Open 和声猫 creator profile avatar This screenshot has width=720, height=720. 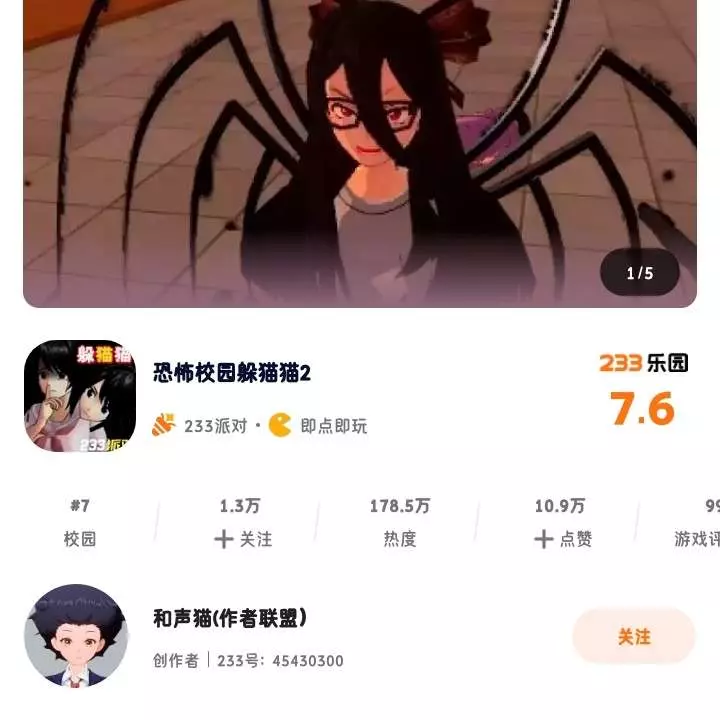point(76,636)
